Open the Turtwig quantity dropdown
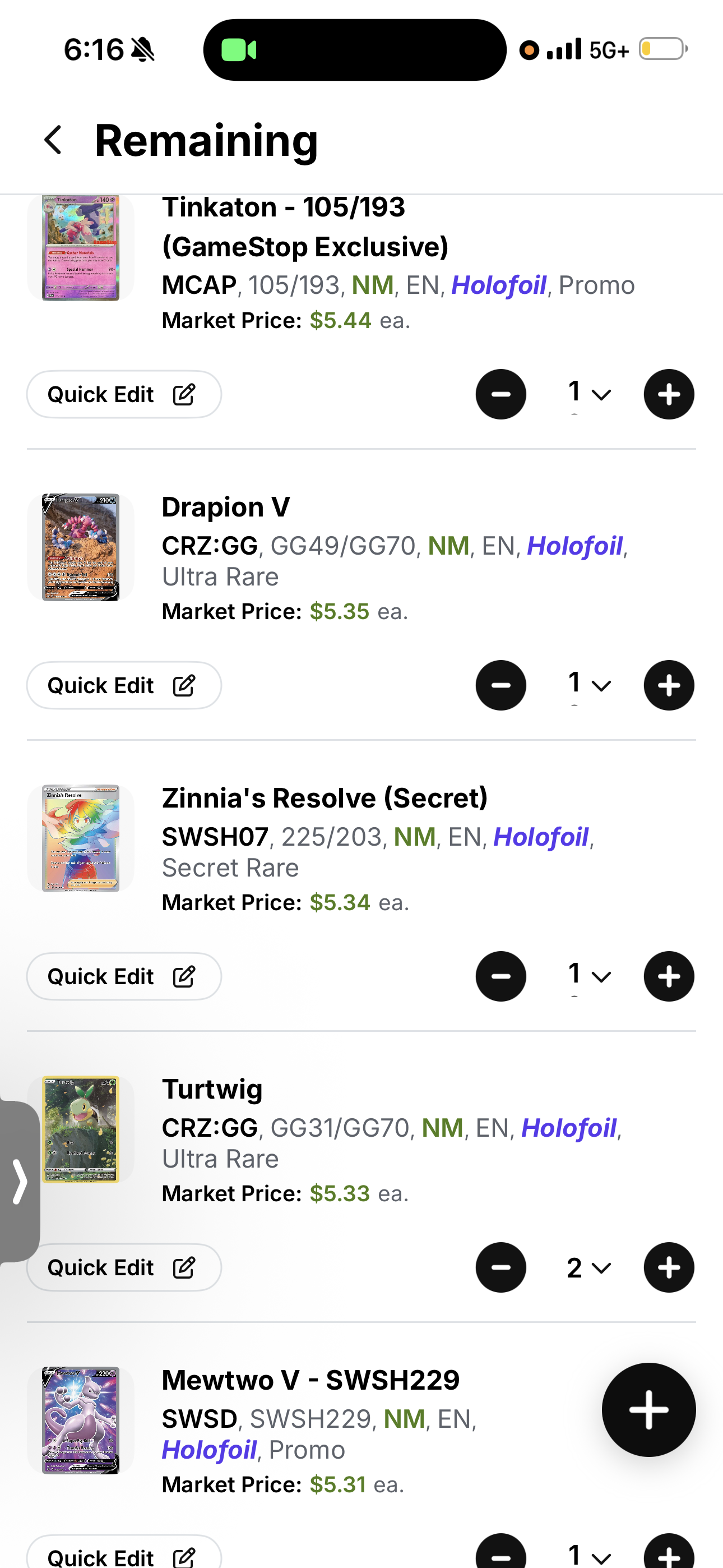Image resolution: width=723 pixels, height=1568 pixels. pos(588,1268)
